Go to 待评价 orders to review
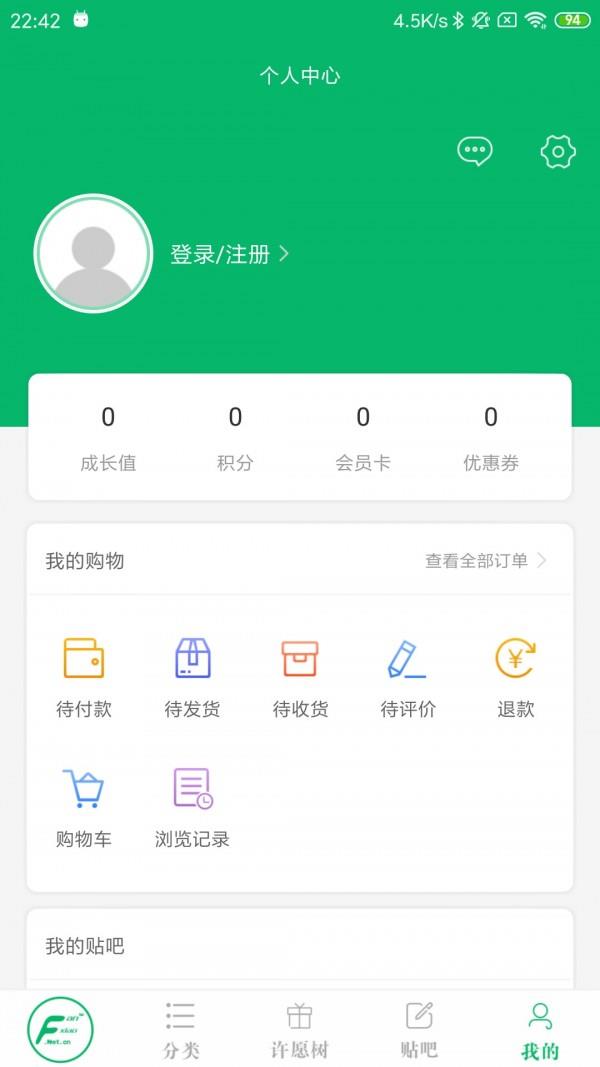Image resolution: width=600 pixels, height=1067 pixels. [x=407, y=678]
